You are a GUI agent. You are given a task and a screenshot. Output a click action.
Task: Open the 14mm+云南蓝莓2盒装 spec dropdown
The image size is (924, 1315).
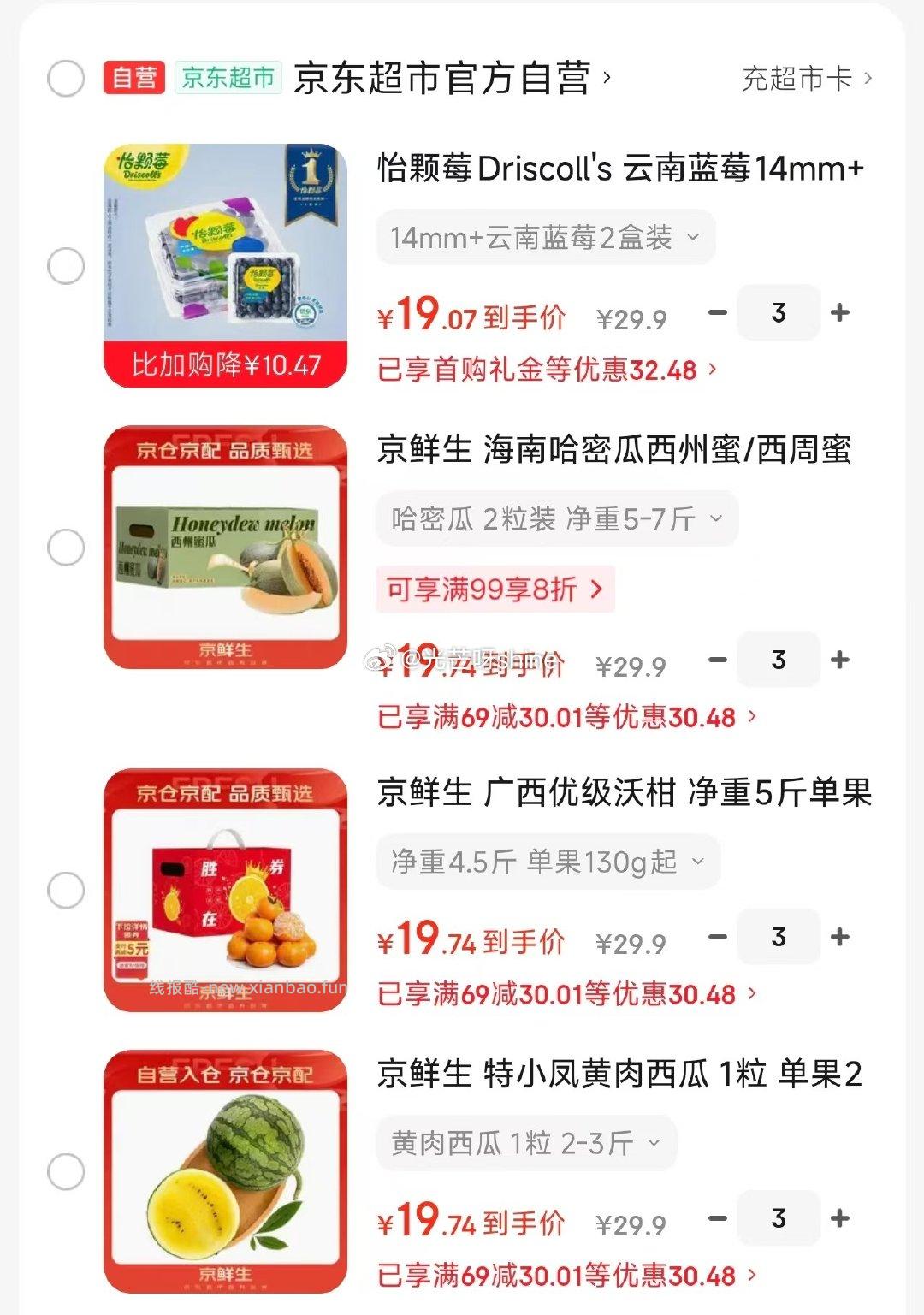[x=548, y=237]
